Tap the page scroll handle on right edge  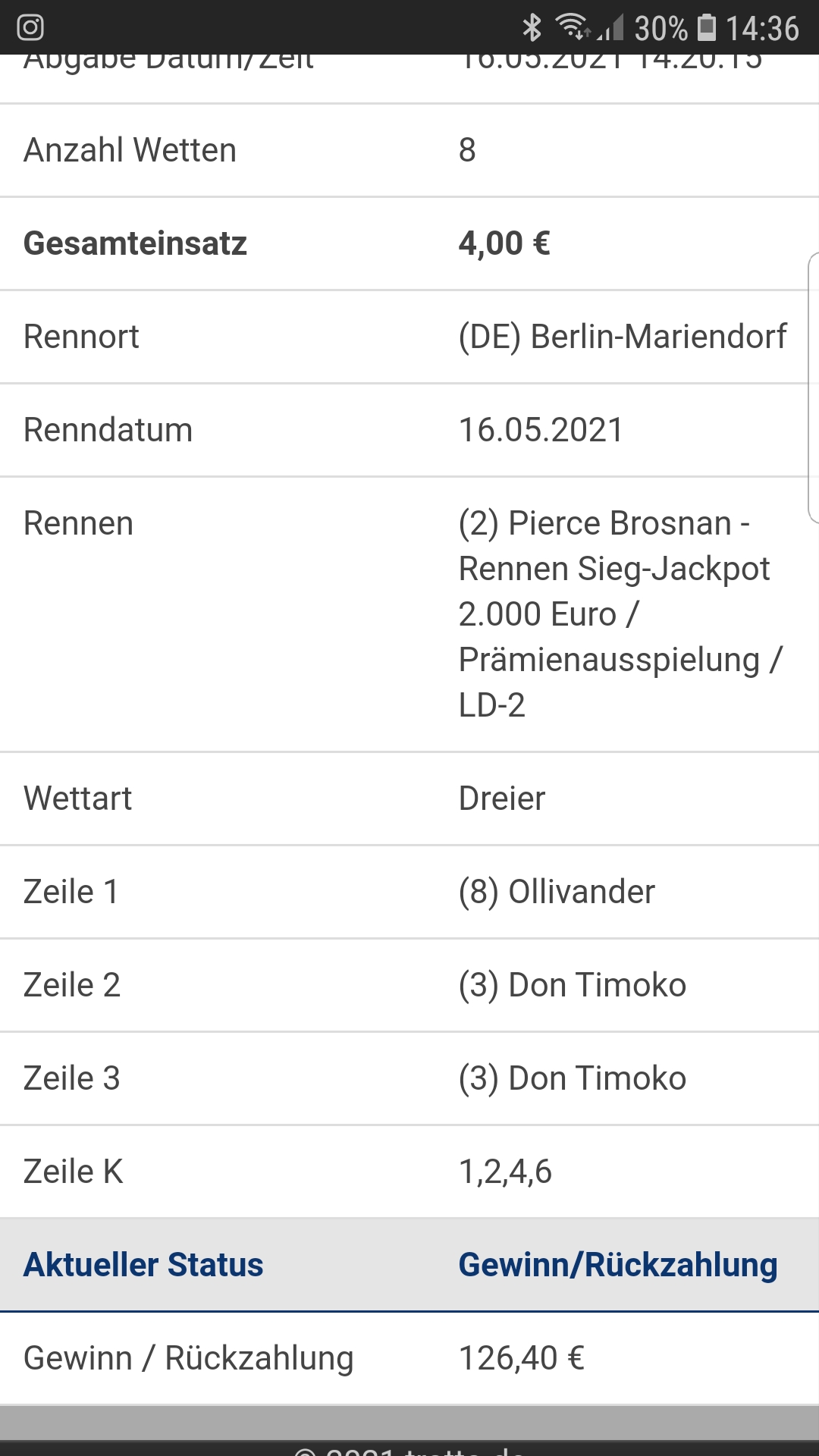[814, 388]
